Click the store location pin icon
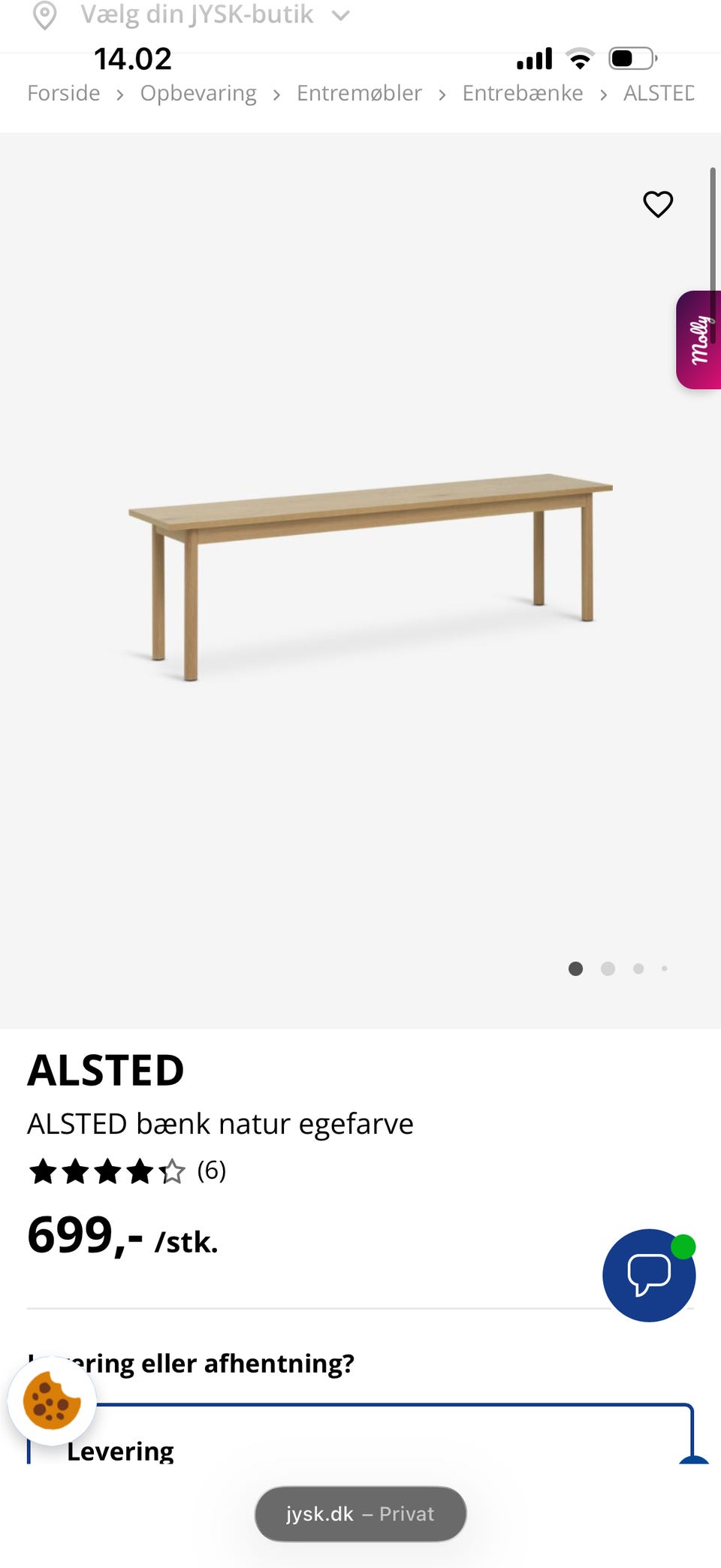The image size is (721, 1568). 47,14
